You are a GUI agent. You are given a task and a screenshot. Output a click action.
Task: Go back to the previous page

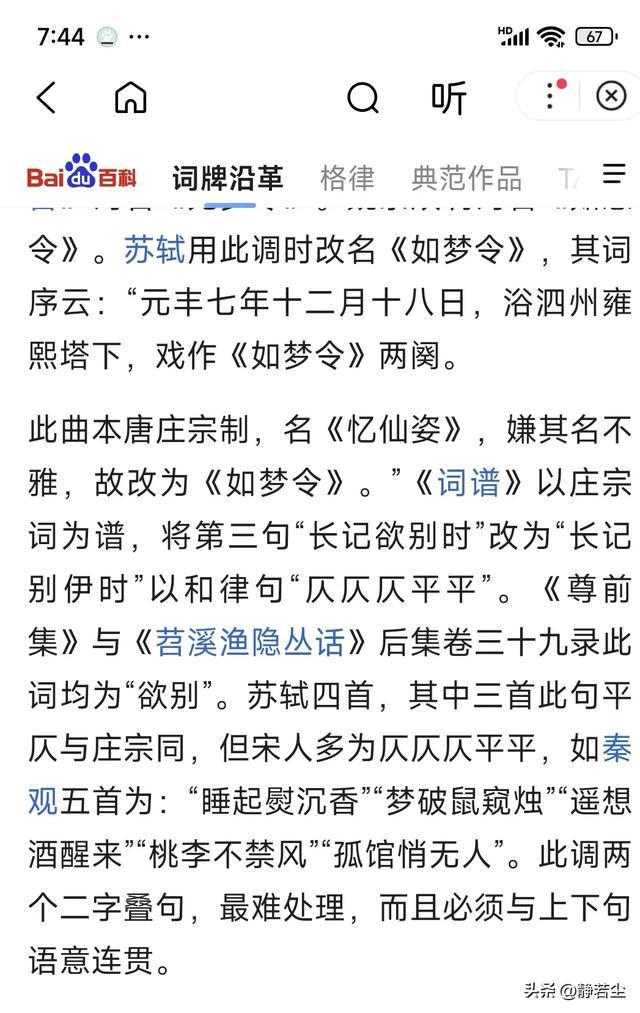click(x=46, y=98)
